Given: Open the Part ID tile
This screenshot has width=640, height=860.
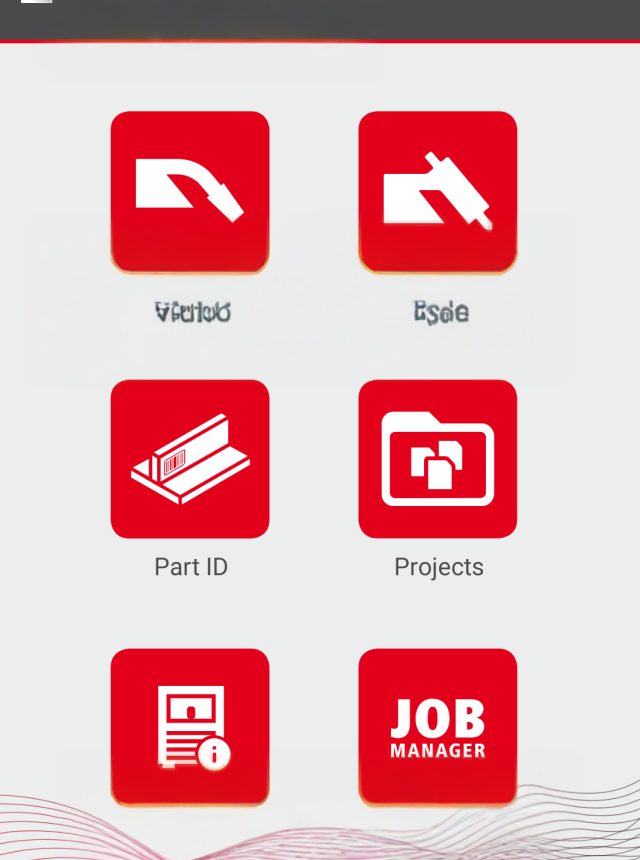Looking at the screenshot, I should click(190, 459).
